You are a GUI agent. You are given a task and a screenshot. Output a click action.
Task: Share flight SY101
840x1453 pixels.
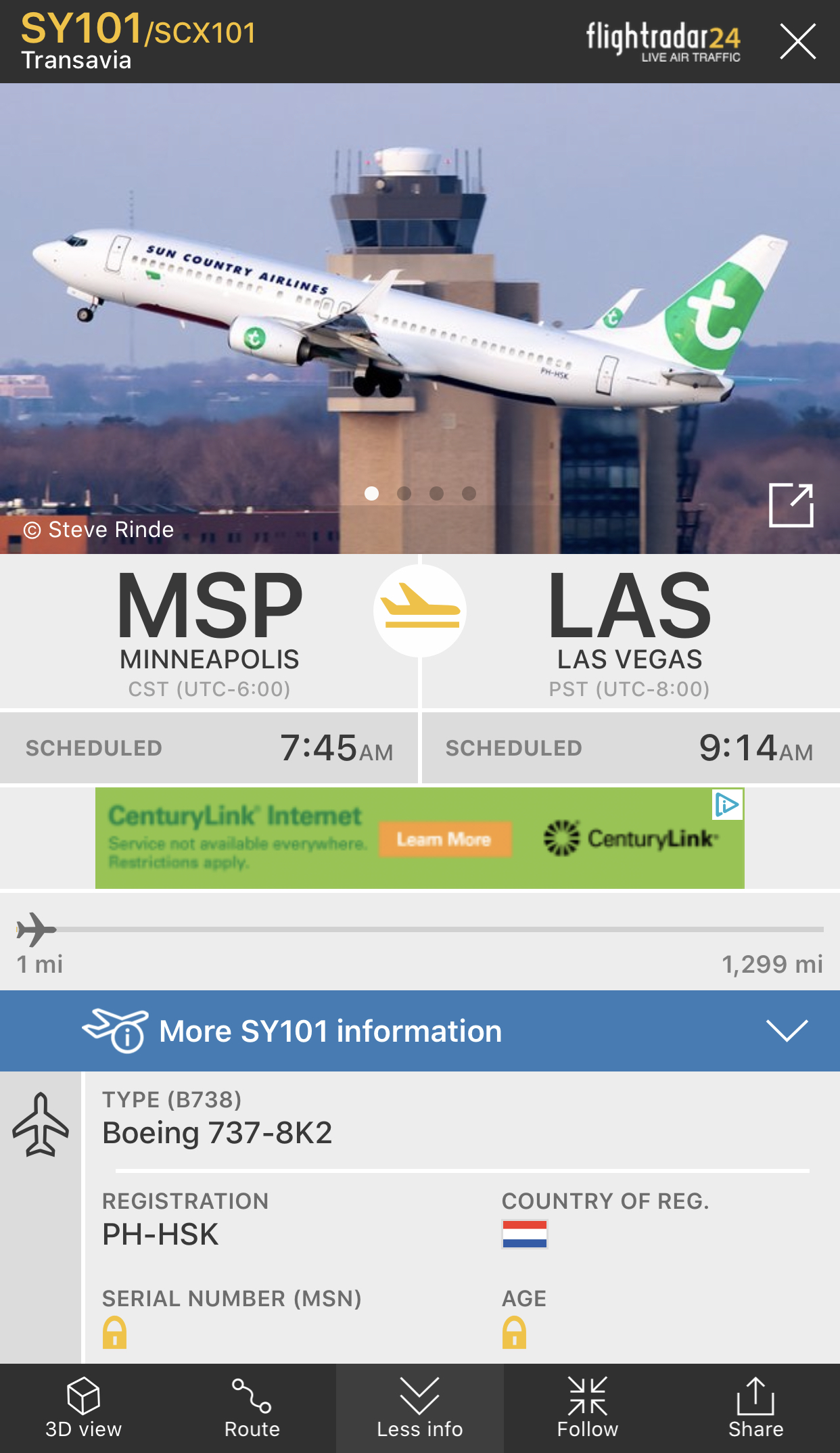click(755, 1408)
